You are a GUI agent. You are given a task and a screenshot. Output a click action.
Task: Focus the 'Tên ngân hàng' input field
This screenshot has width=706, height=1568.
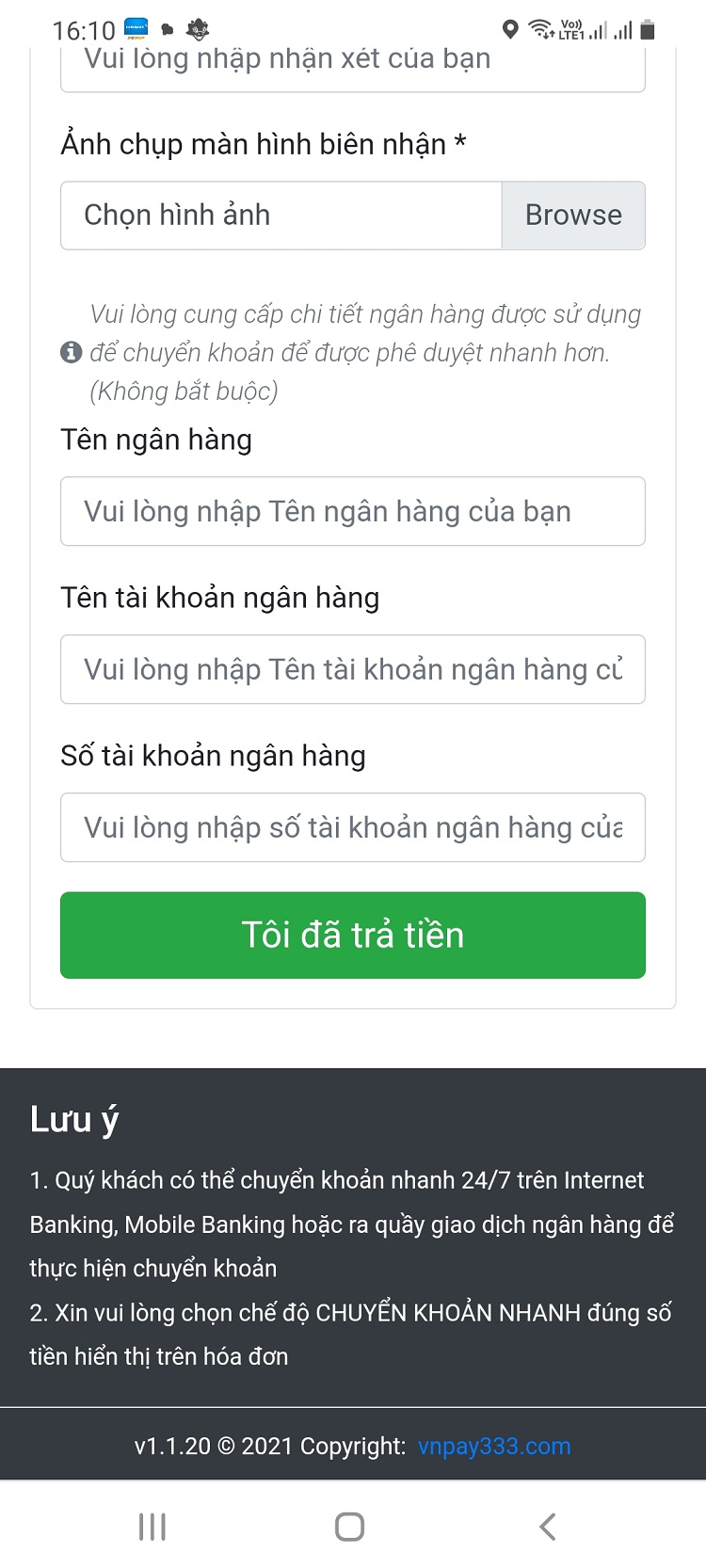[x=352, y=511]
